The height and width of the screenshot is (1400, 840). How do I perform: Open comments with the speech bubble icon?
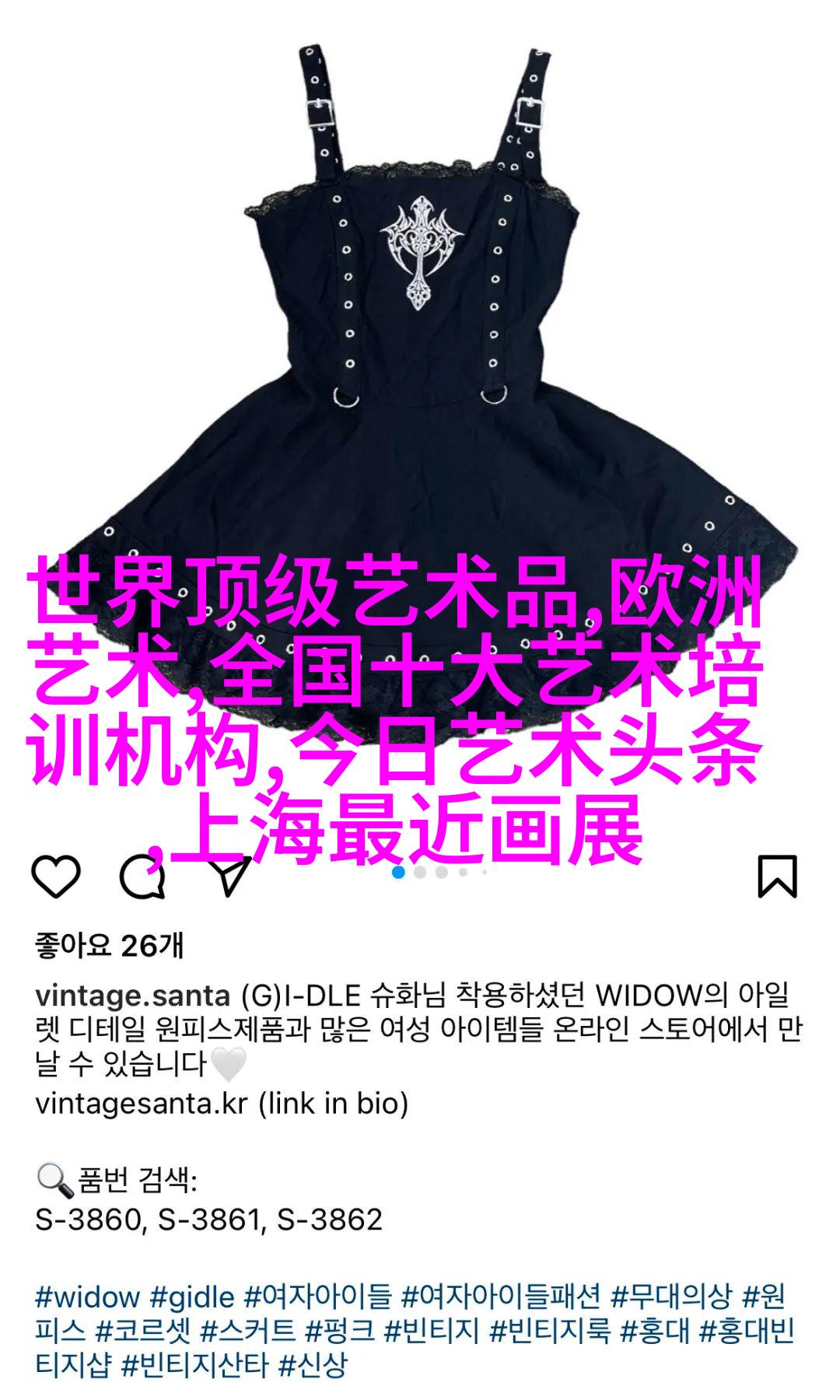pos(142,877)
